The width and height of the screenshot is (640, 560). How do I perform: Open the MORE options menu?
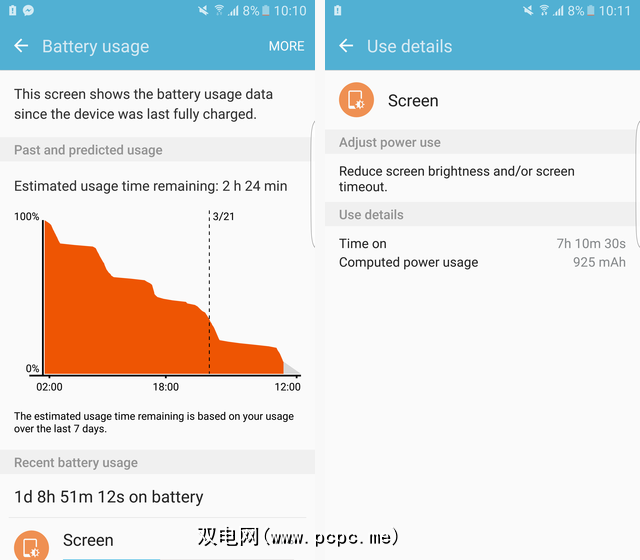coord(286,46)
